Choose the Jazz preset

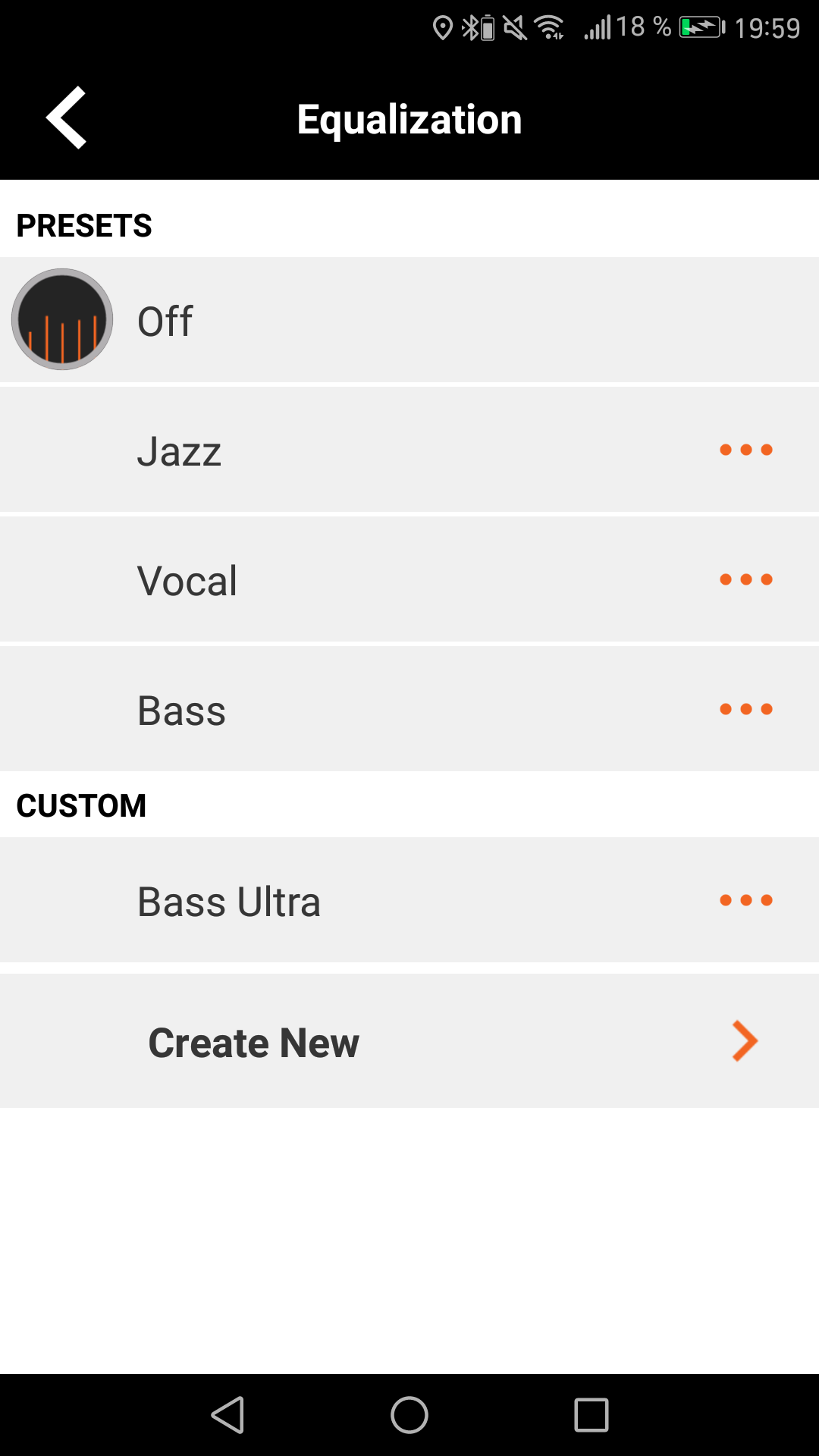[409, 450]
